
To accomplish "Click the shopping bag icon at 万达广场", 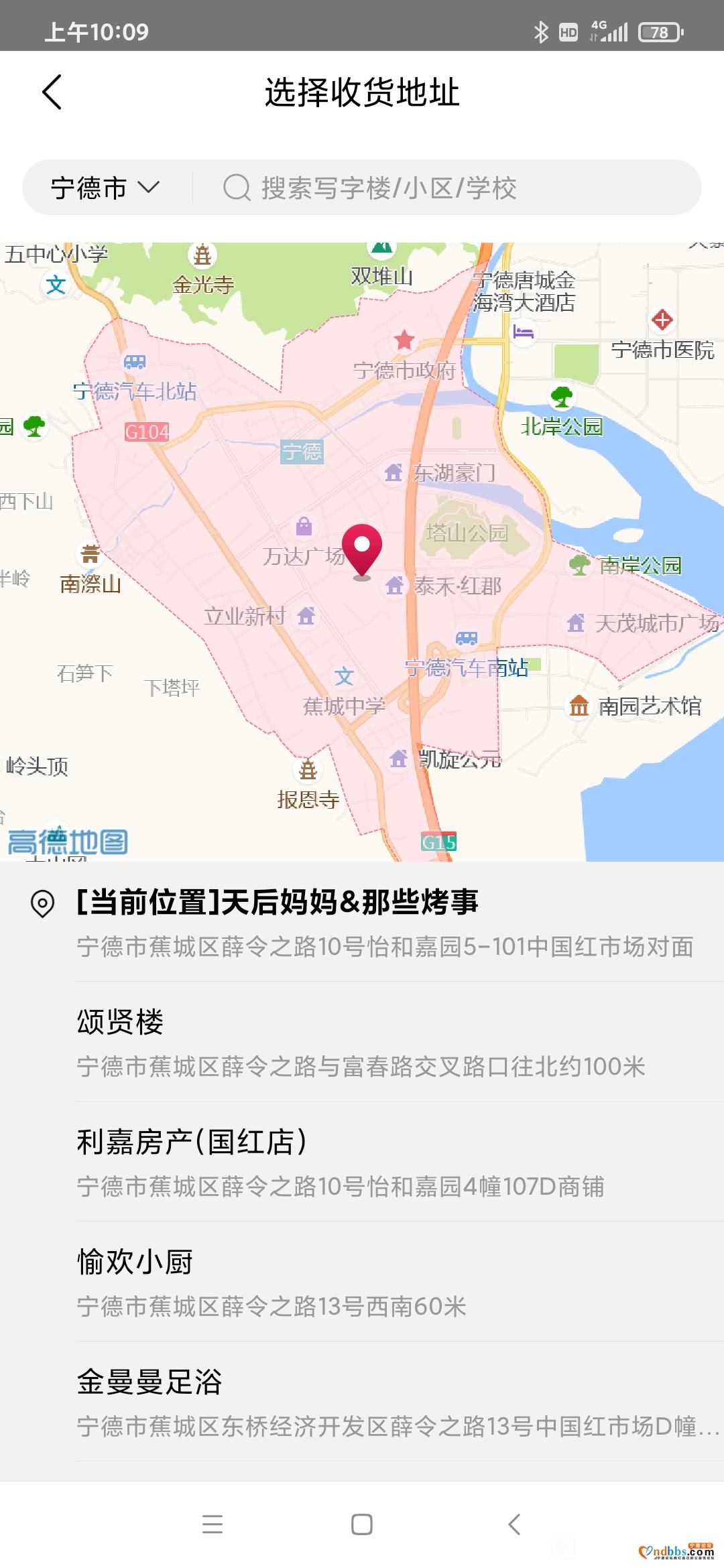I will point(305,527).
